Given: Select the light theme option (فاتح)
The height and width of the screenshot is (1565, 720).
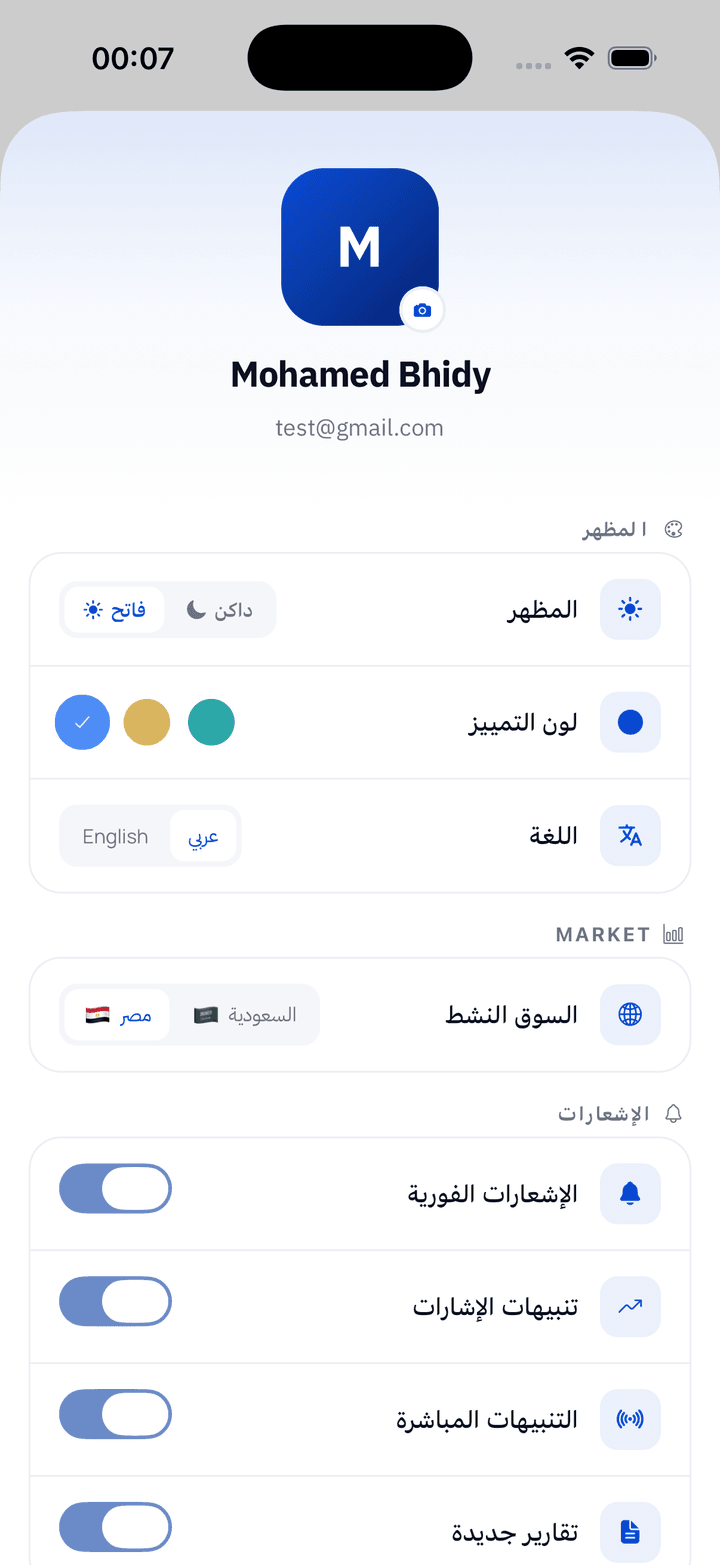Looking at the screenshot, I should coord(114,610).
